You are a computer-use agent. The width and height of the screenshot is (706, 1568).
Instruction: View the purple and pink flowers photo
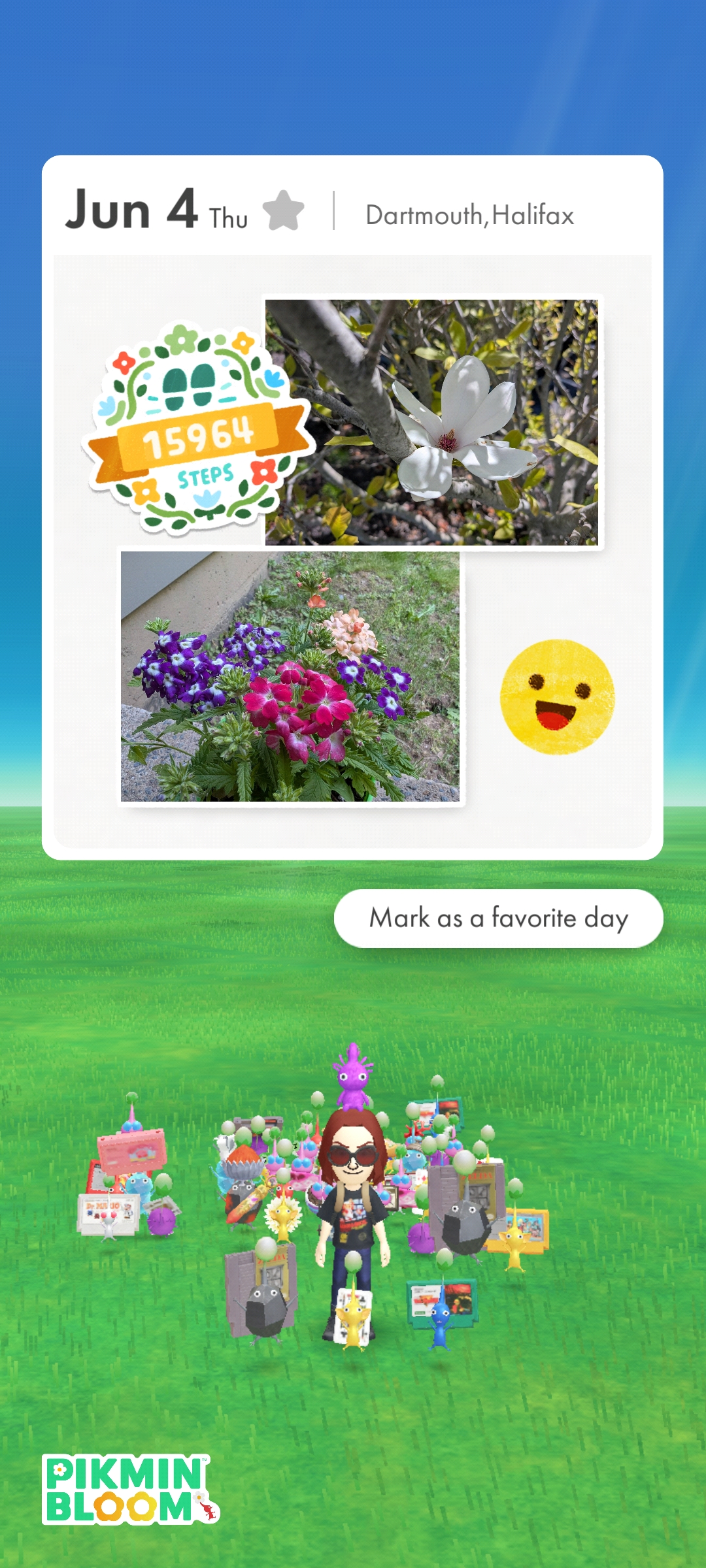tap(290, 676)
